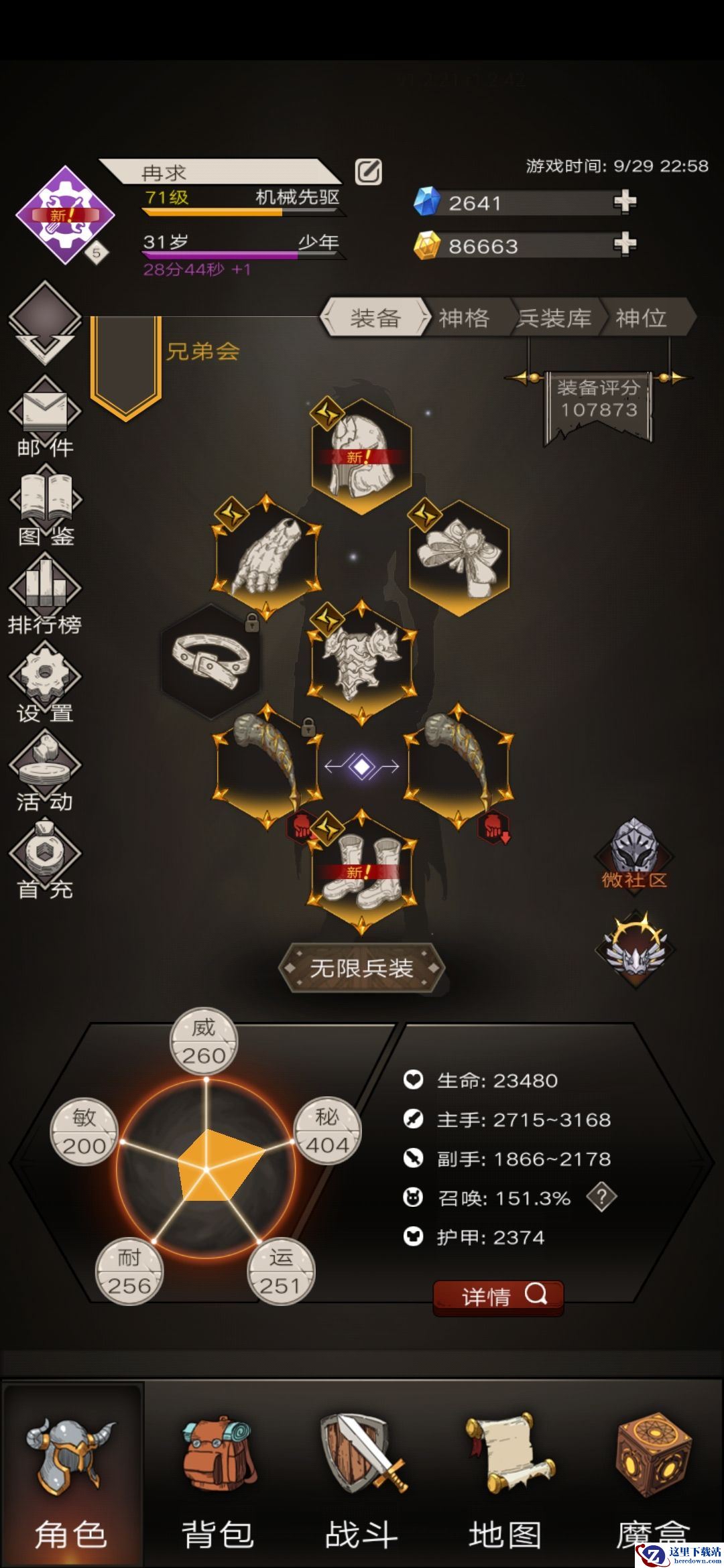Open 设置 settings
Viewport: 724px width, 1568px height.
[45, 684]
